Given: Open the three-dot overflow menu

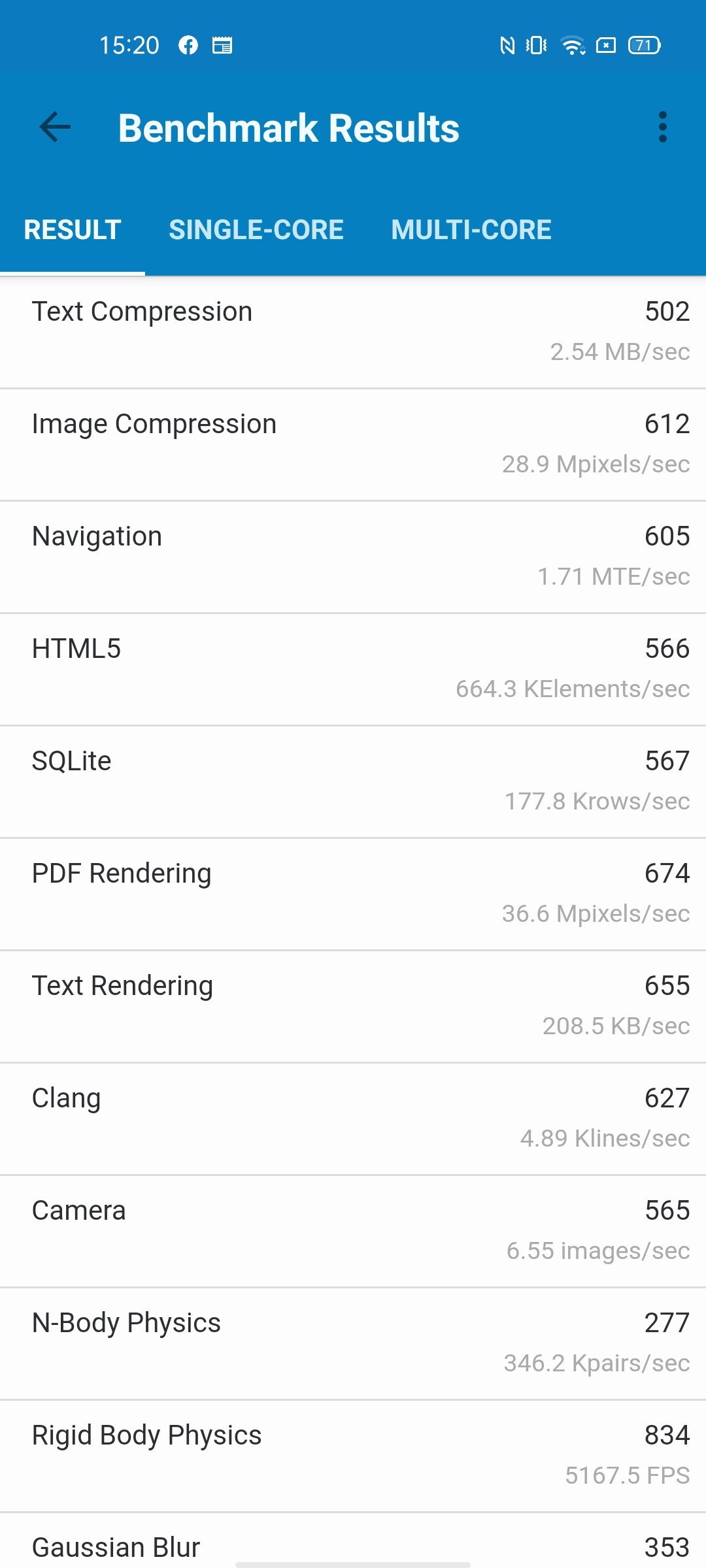Looking at the screenshot, I should point(662,127).
